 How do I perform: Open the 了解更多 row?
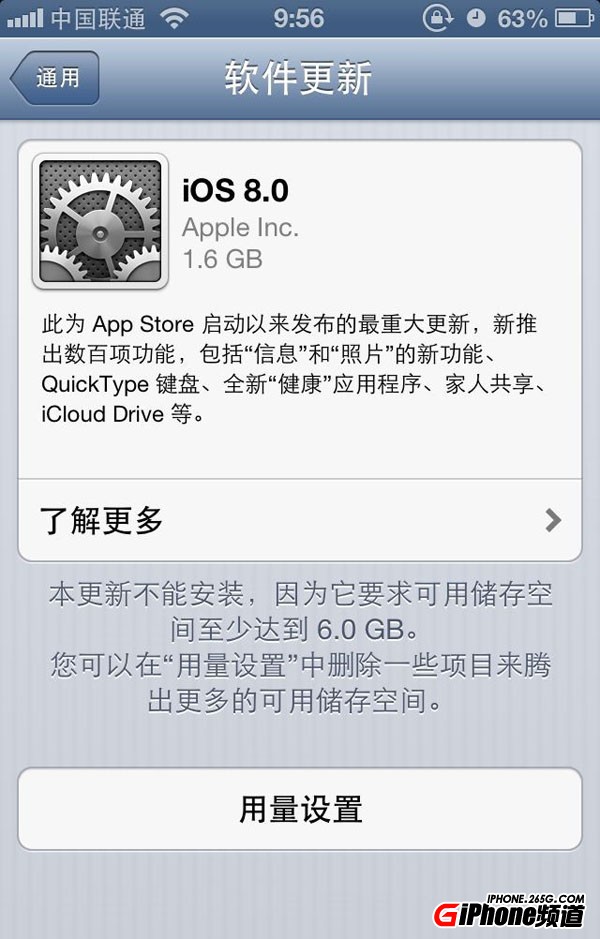[300, 520]
